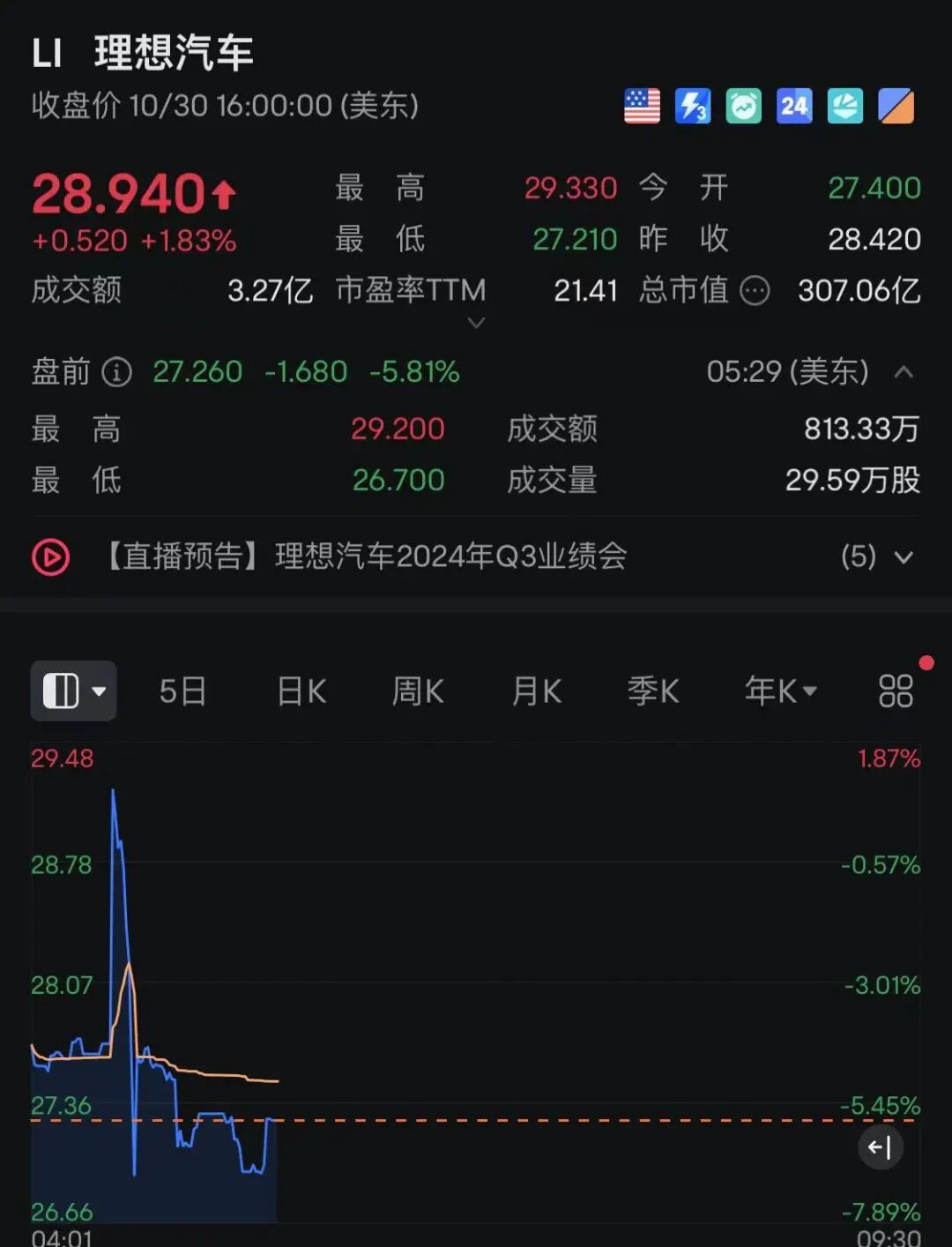Open the chart settings grid icon
Image resolution: width=952 pixels, height=1247 pixels.
pos(896,691)
